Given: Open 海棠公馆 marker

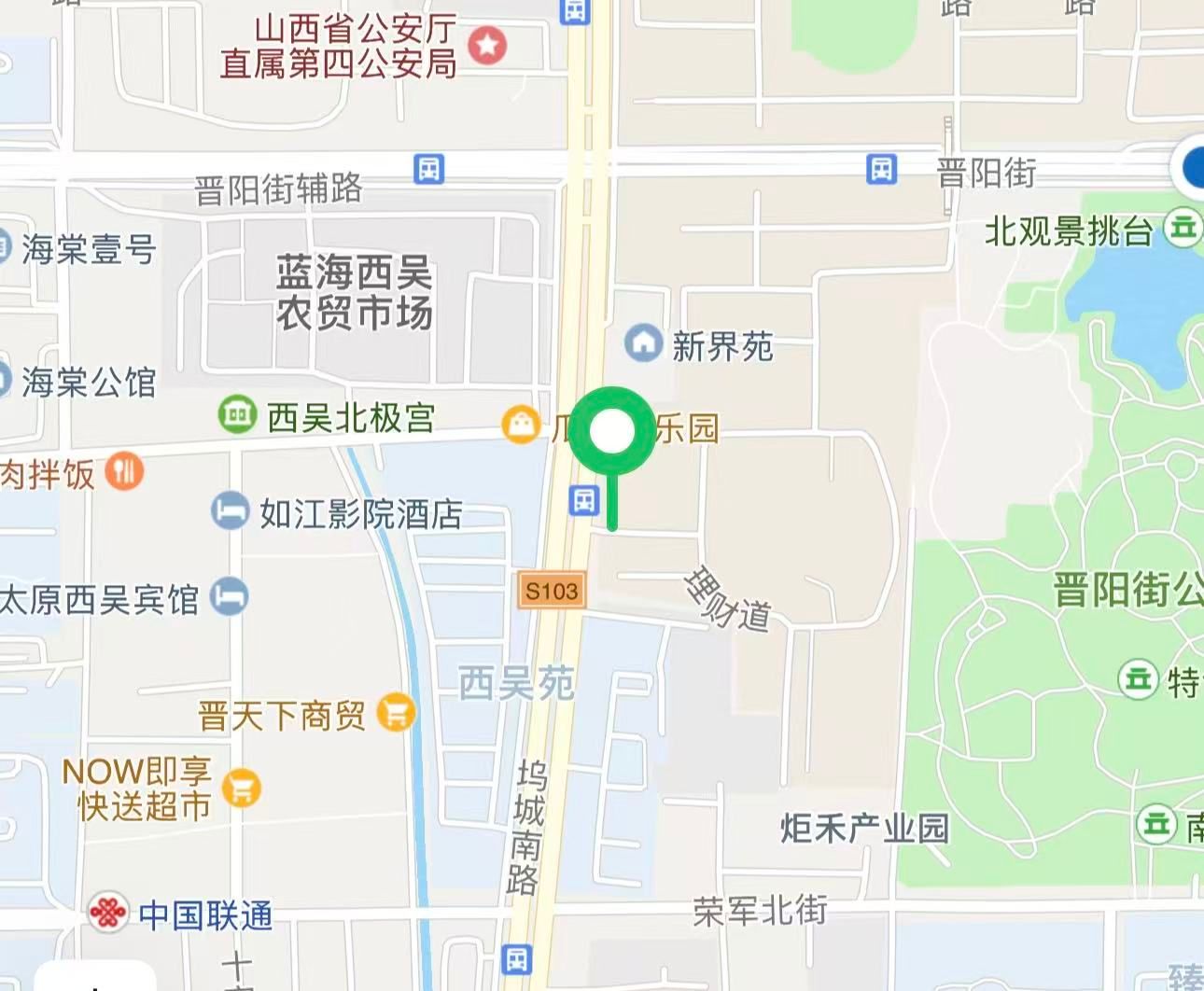Looking at the screenshot, I should (x=6, y=380).
